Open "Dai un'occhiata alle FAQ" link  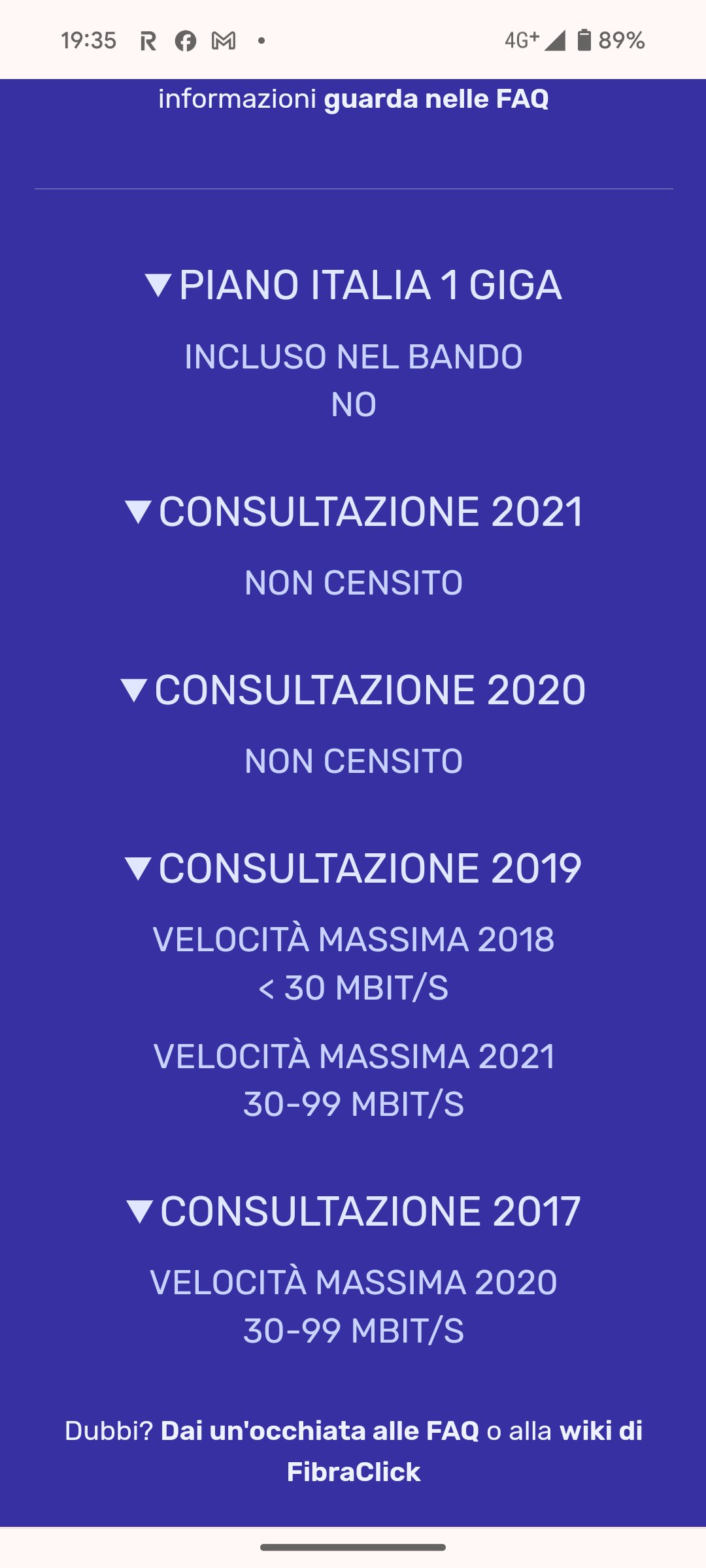pos(320,1431)
